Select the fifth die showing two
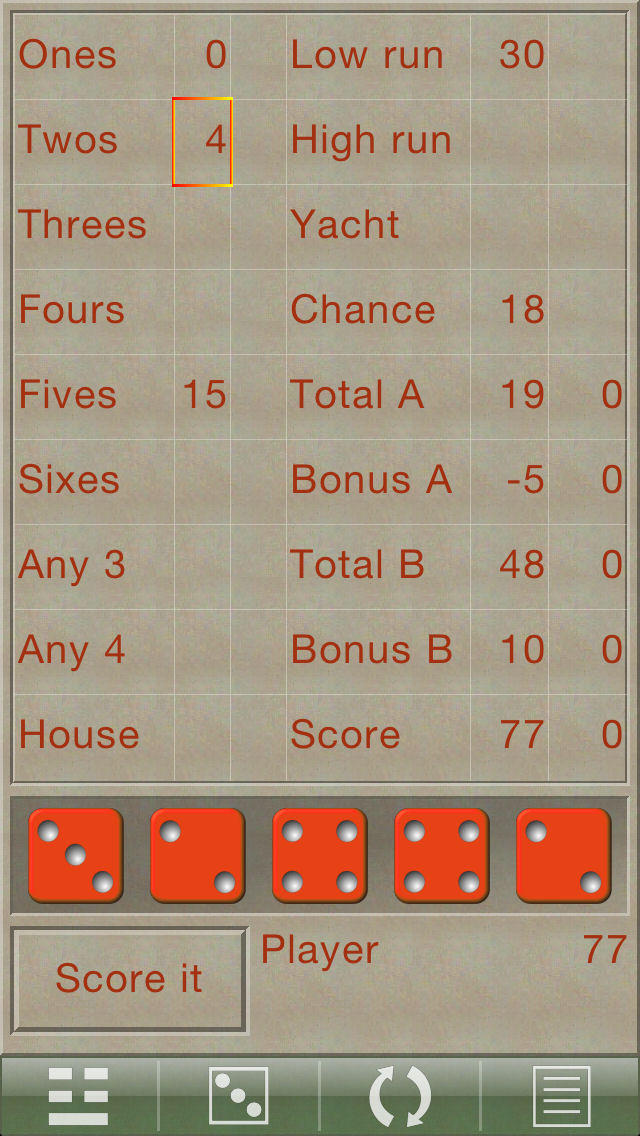This screenshot has width=640, height=1136. tap(563, 856)
